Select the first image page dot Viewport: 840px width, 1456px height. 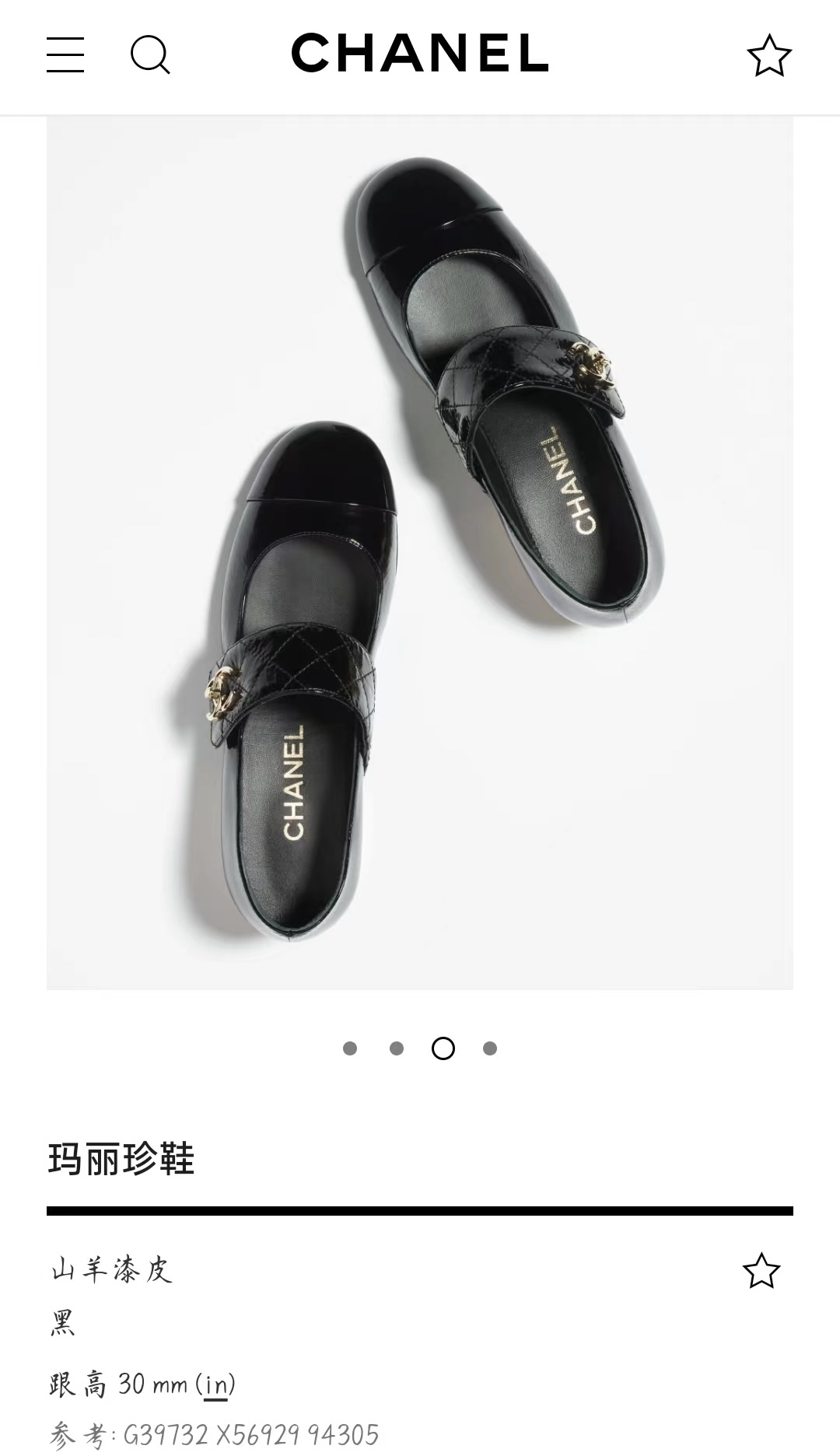[350, 1048]
